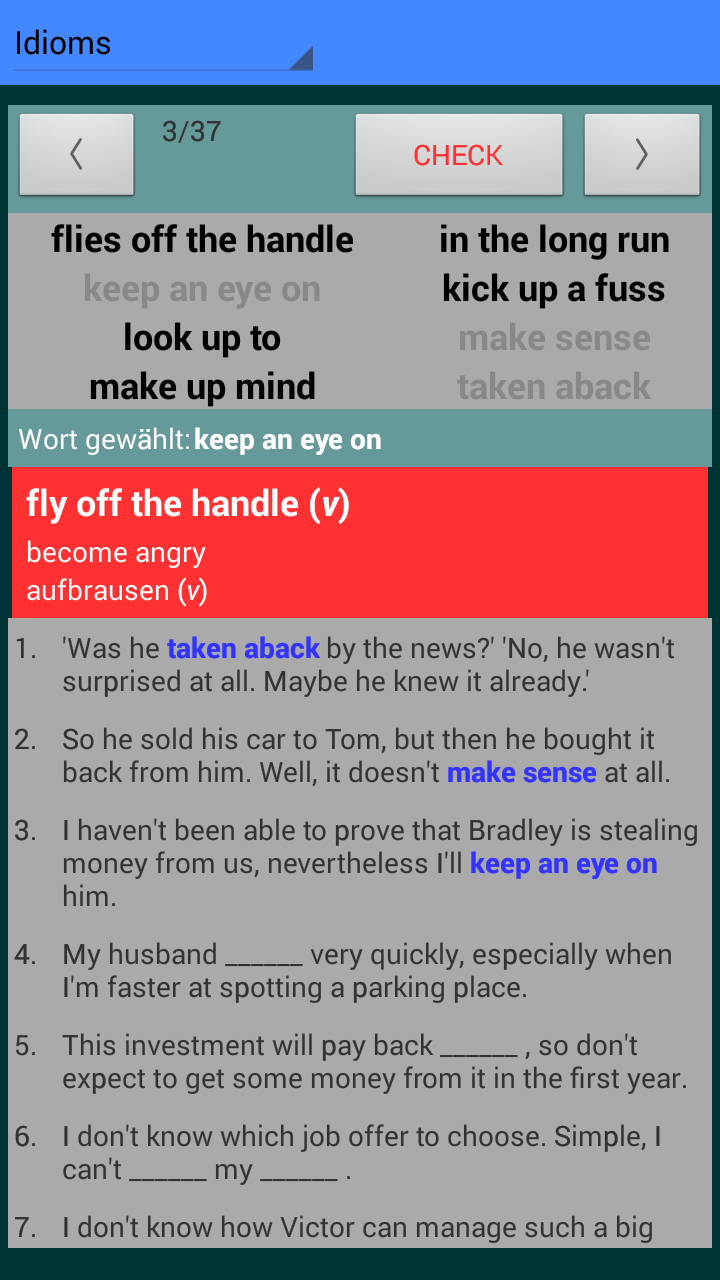Image resolution: width=720 pixels, height=1280 pixels.
Task: Tap the greyed 'make sense' phrase
Action: (554, 338)
